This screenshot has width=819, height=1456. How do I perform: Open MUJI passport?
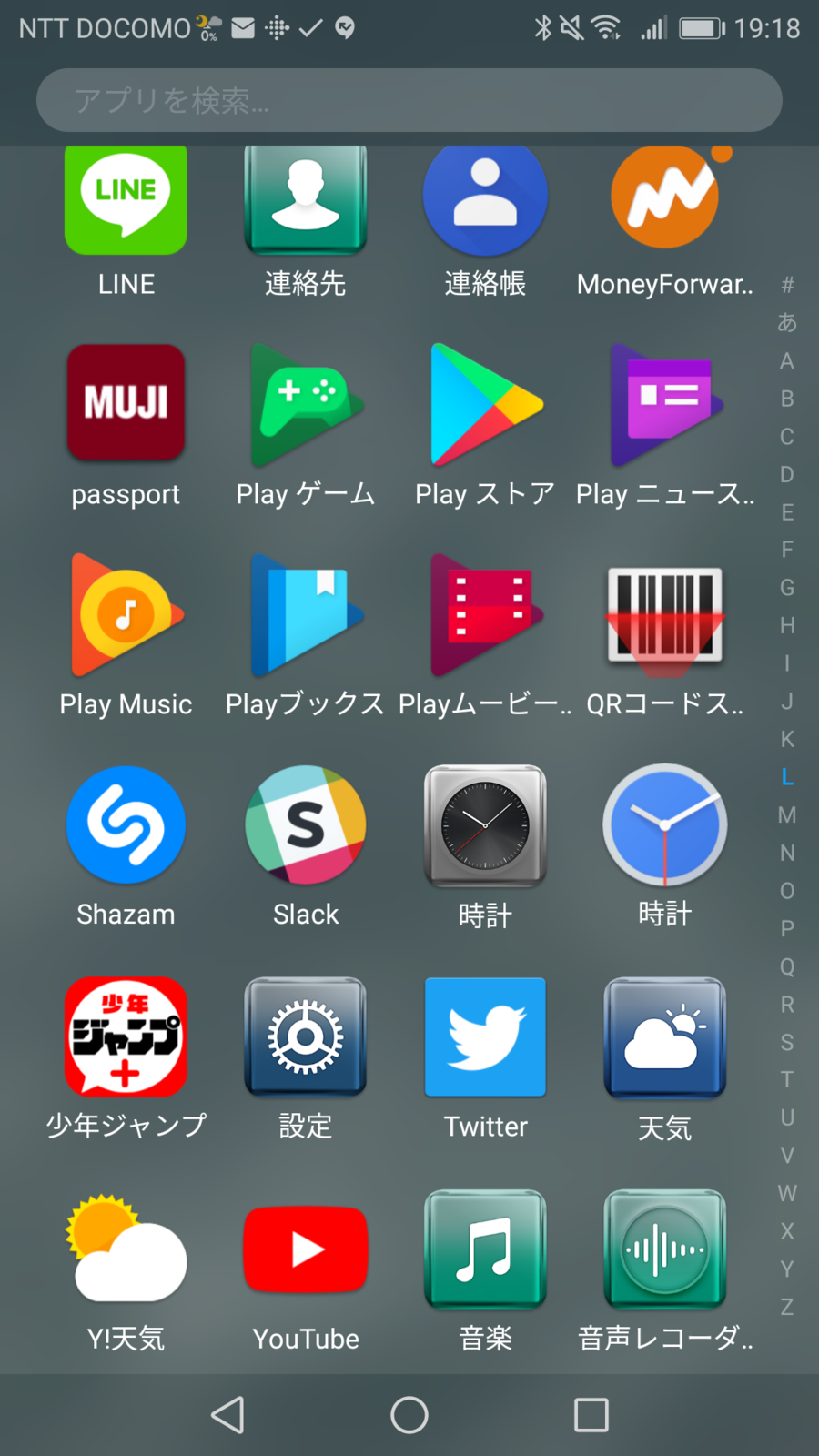126,403
